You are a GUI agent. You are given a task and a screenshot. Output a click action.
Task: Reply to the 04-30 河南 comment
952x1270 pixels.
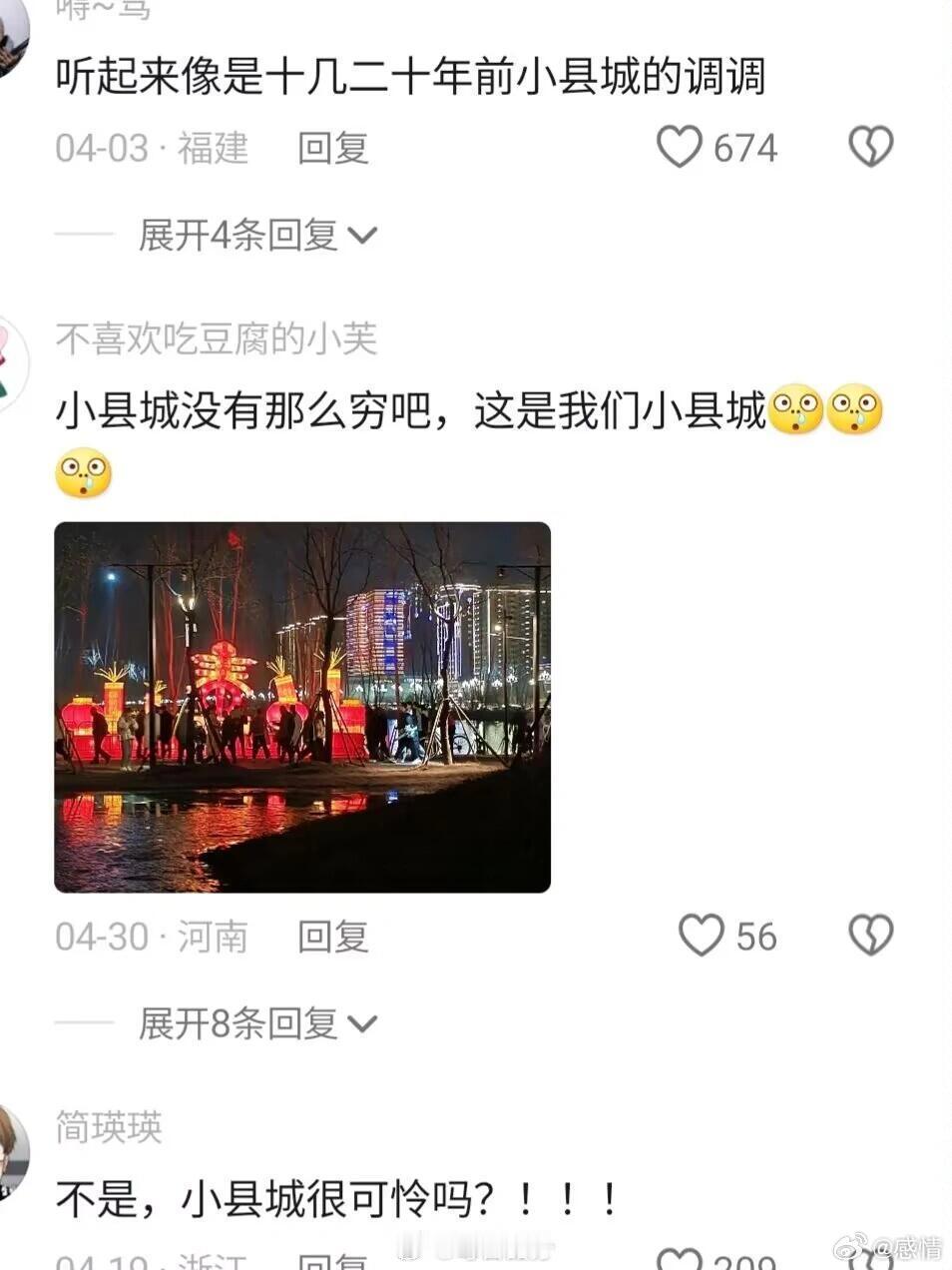333,937
